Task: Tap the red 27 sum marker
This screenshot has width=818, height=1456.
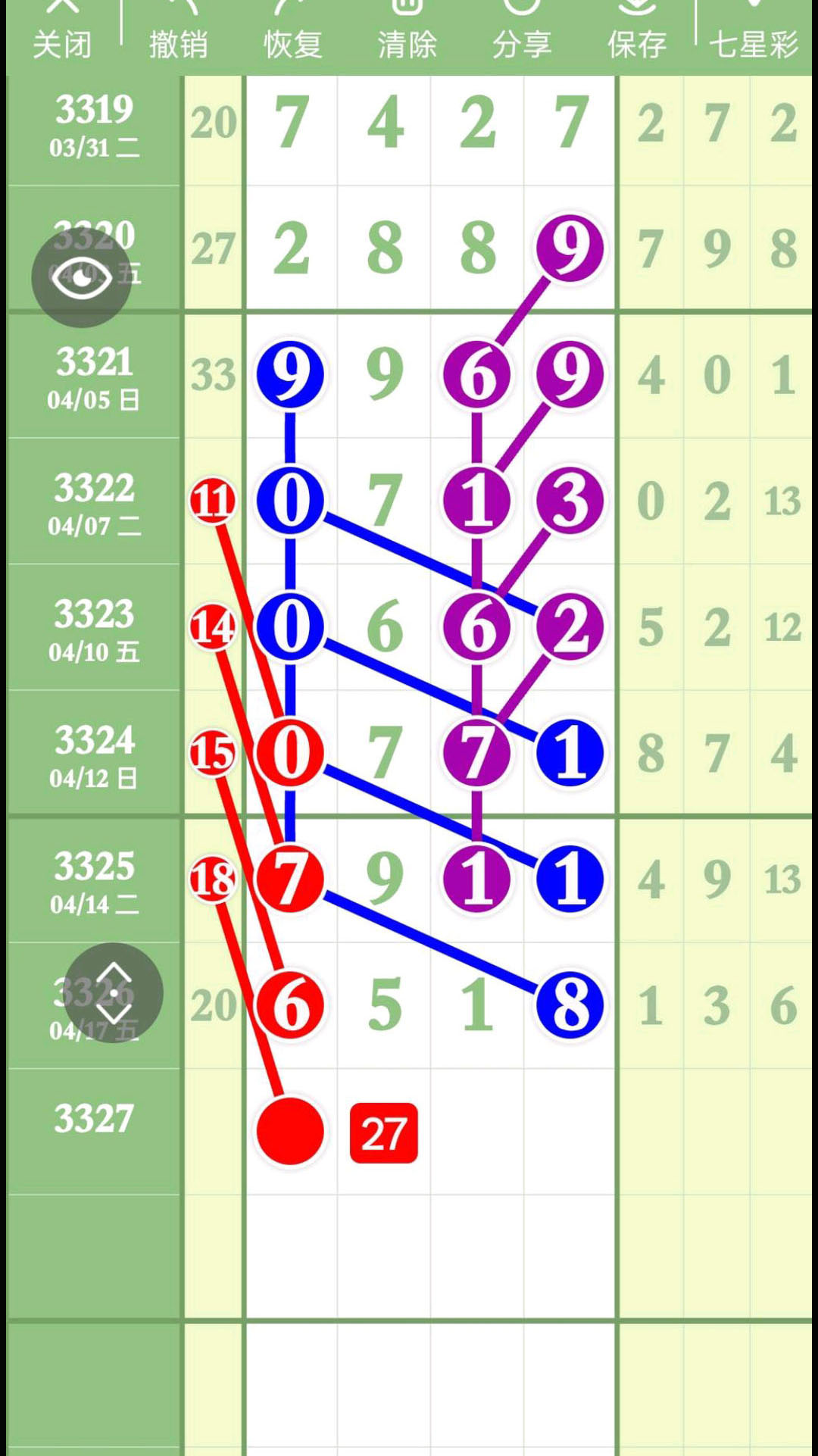Action: tap(383, 1133)
